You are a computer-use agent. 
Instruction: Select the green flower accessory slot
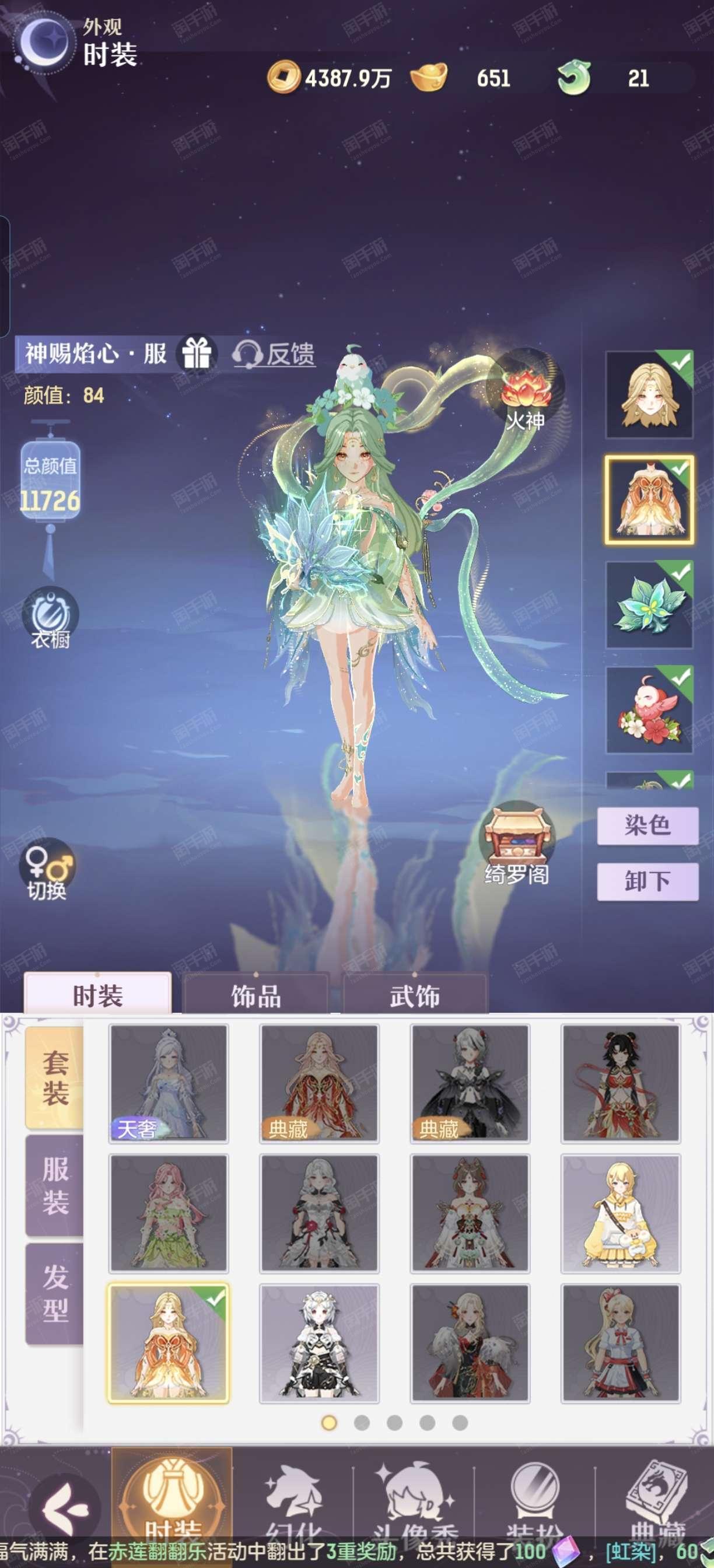(649, 605)
